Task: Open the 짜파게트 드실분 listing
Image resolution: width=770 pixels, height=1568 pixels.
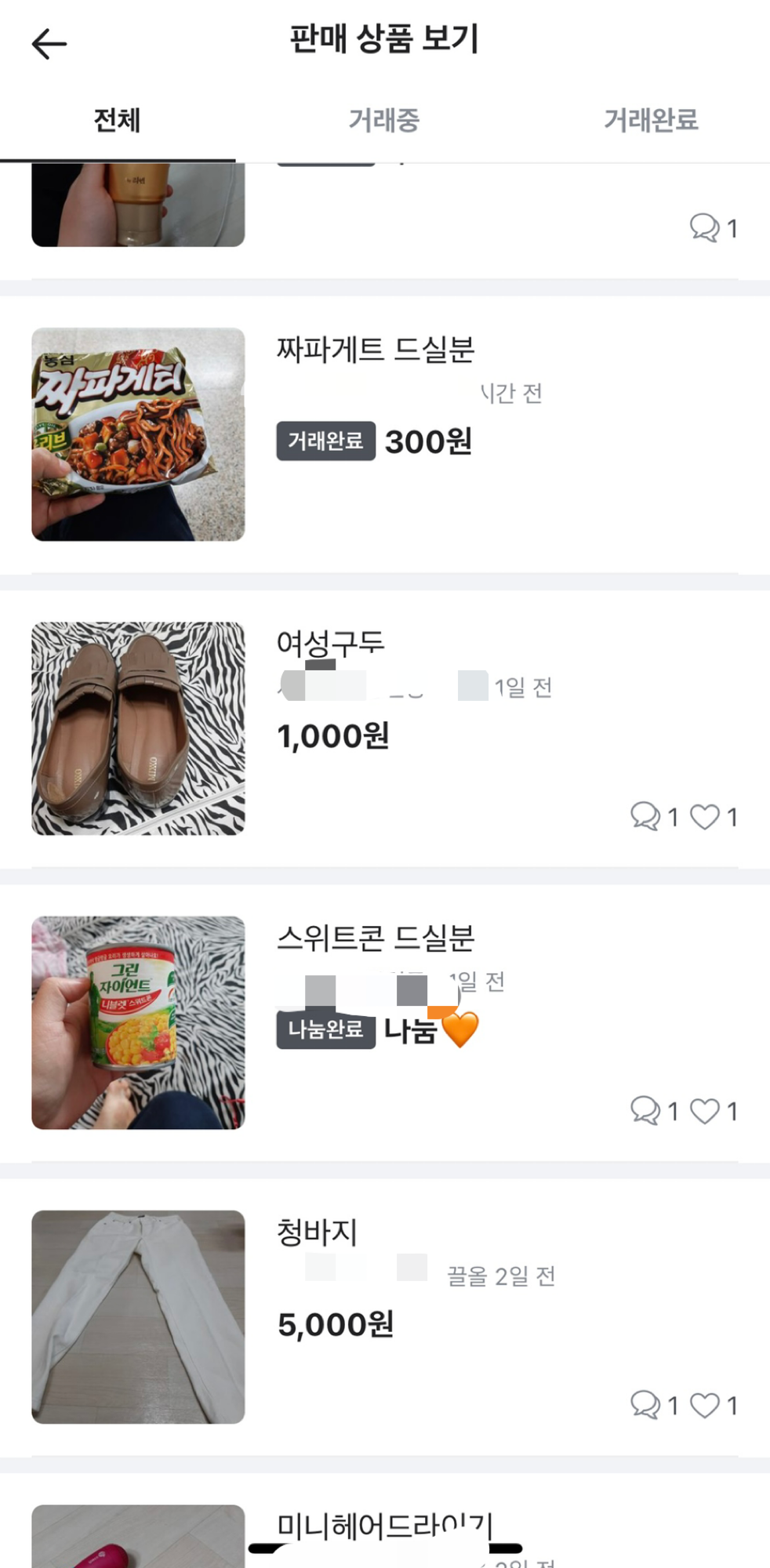Action: point(376,350)
